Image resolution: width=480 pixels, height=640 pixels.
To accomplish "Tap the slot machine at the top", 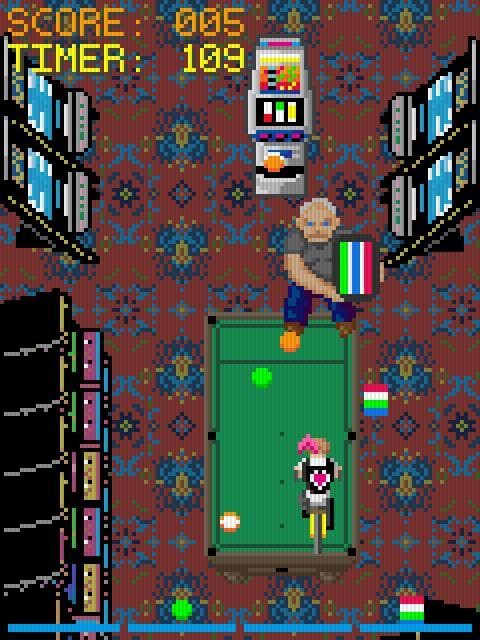I will click(x=280, y=116).
